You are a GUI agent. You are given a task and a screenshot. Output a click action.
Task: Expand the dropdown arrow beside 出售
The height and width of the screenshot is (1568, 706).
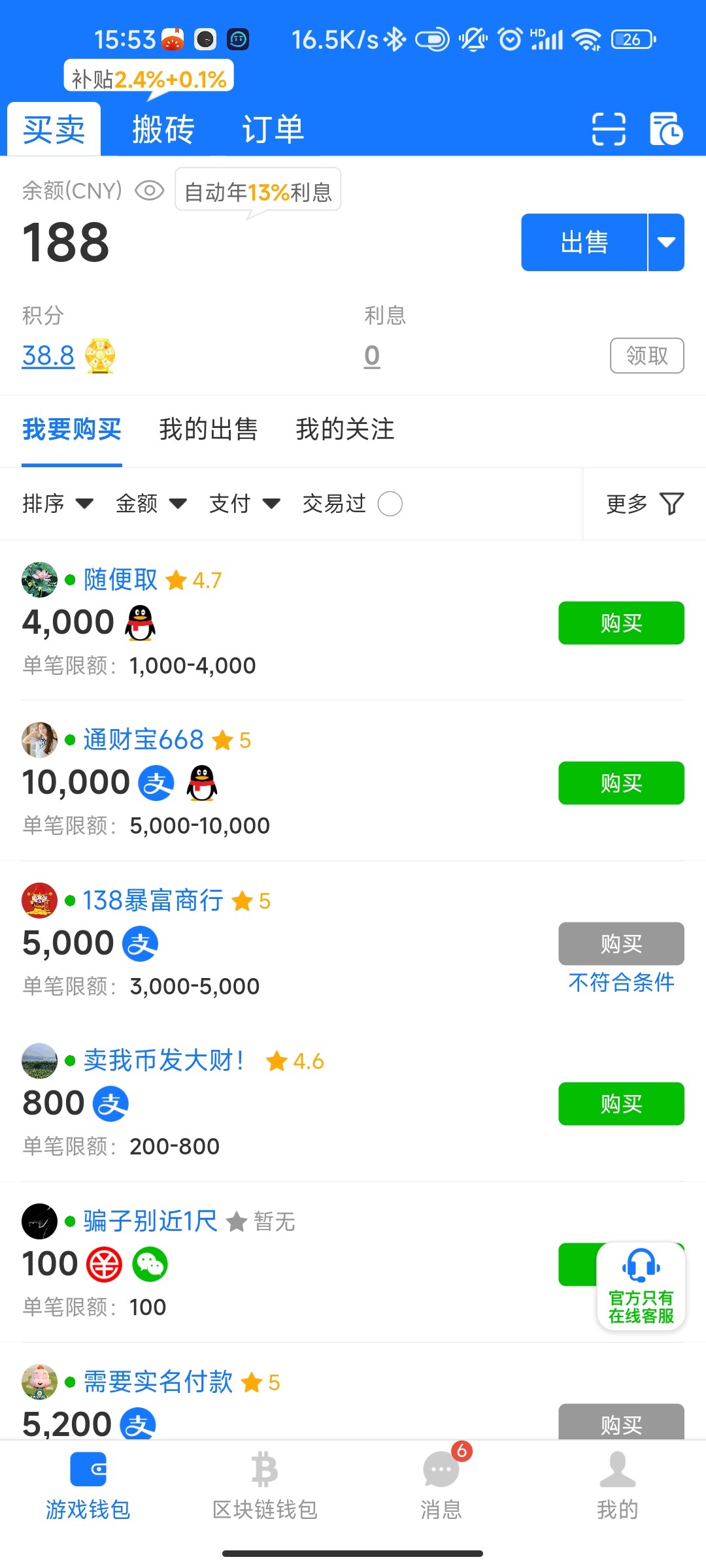[666, 242]
